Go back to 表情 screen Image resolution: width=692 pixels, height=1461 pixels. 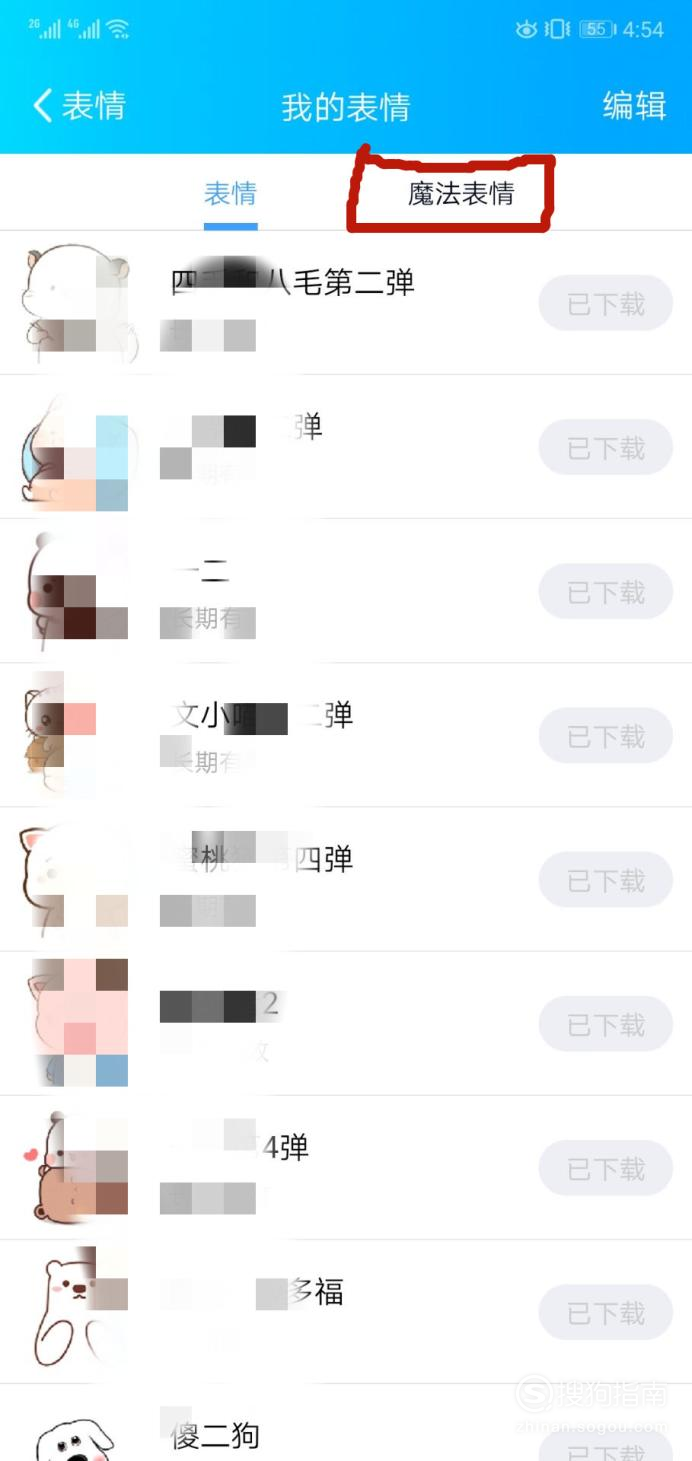click(x=78, y=106)
